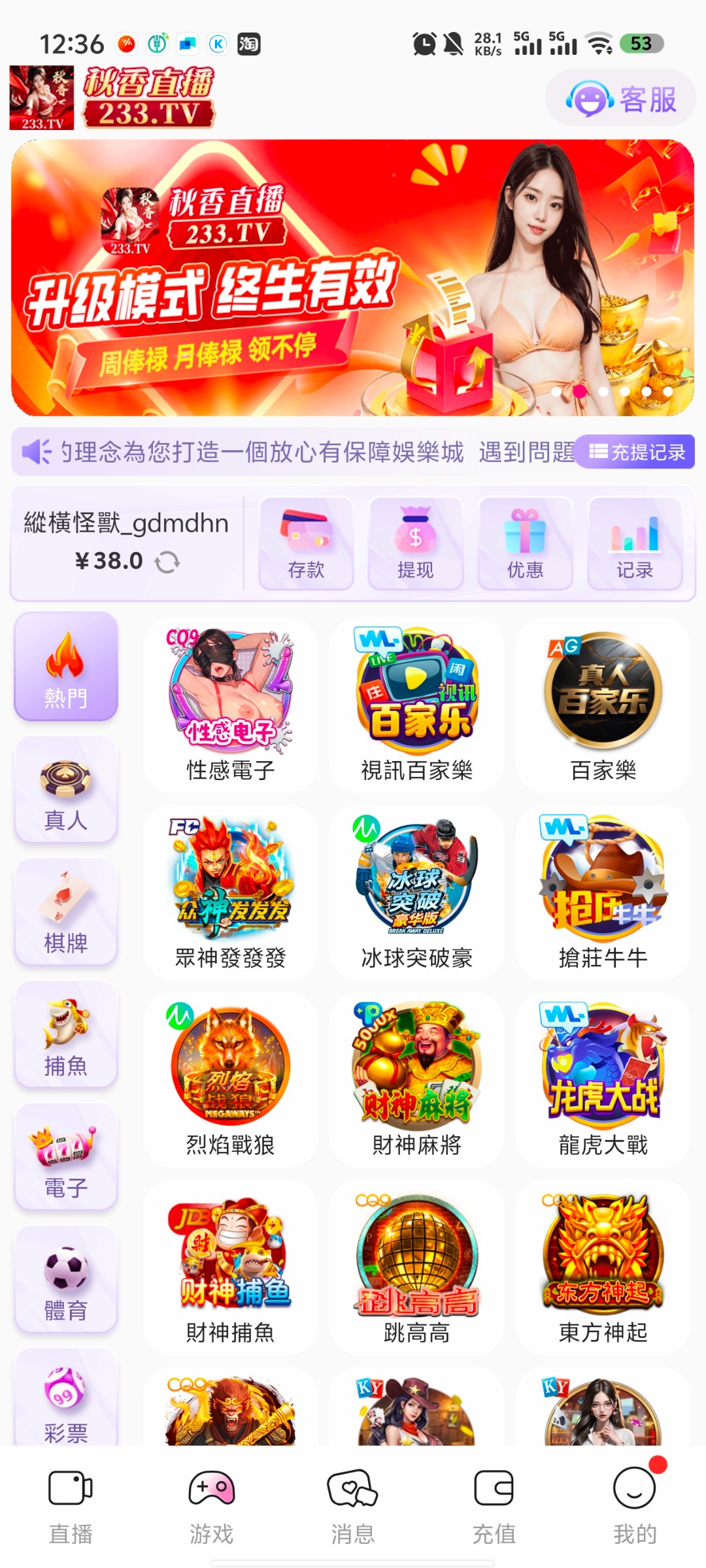The width and height of the screenshot is (706, 1568).
Task: Refresh the ¥38.0 balance
Action: coord(167,562)
